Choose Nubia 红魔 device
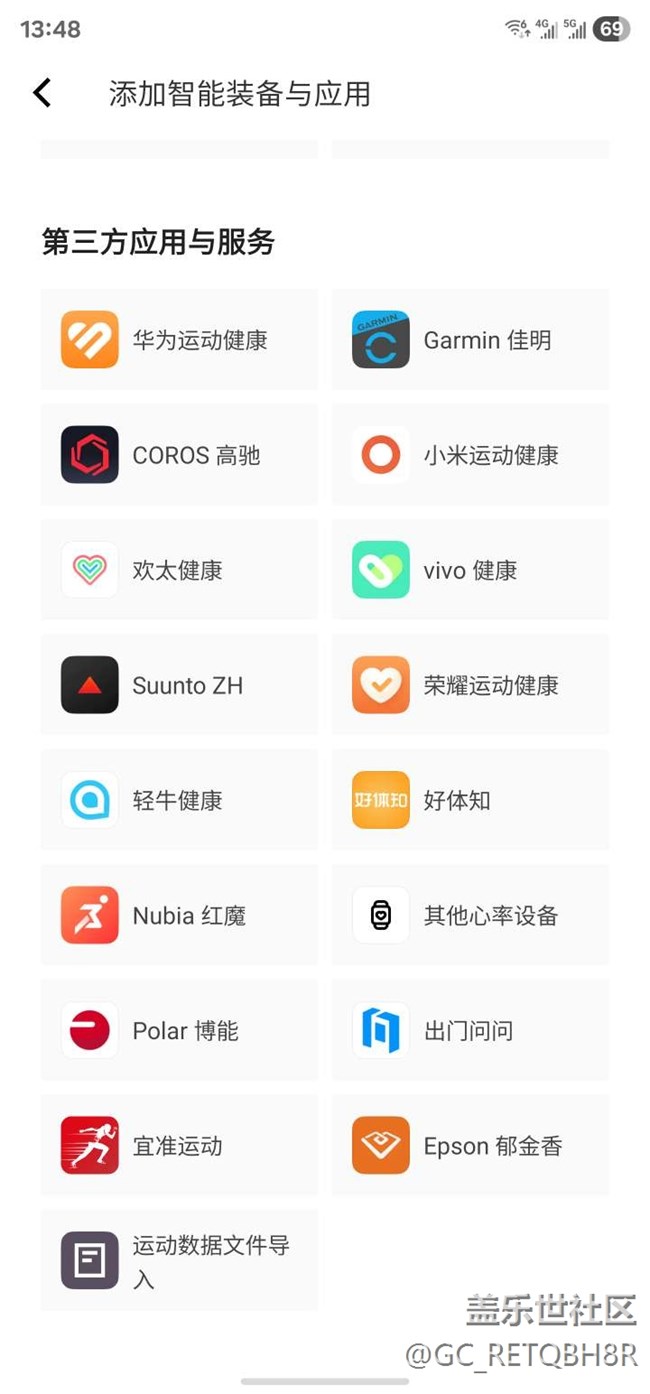The height and width of the screenshot is (1394, 650). (x=179, y=915)
